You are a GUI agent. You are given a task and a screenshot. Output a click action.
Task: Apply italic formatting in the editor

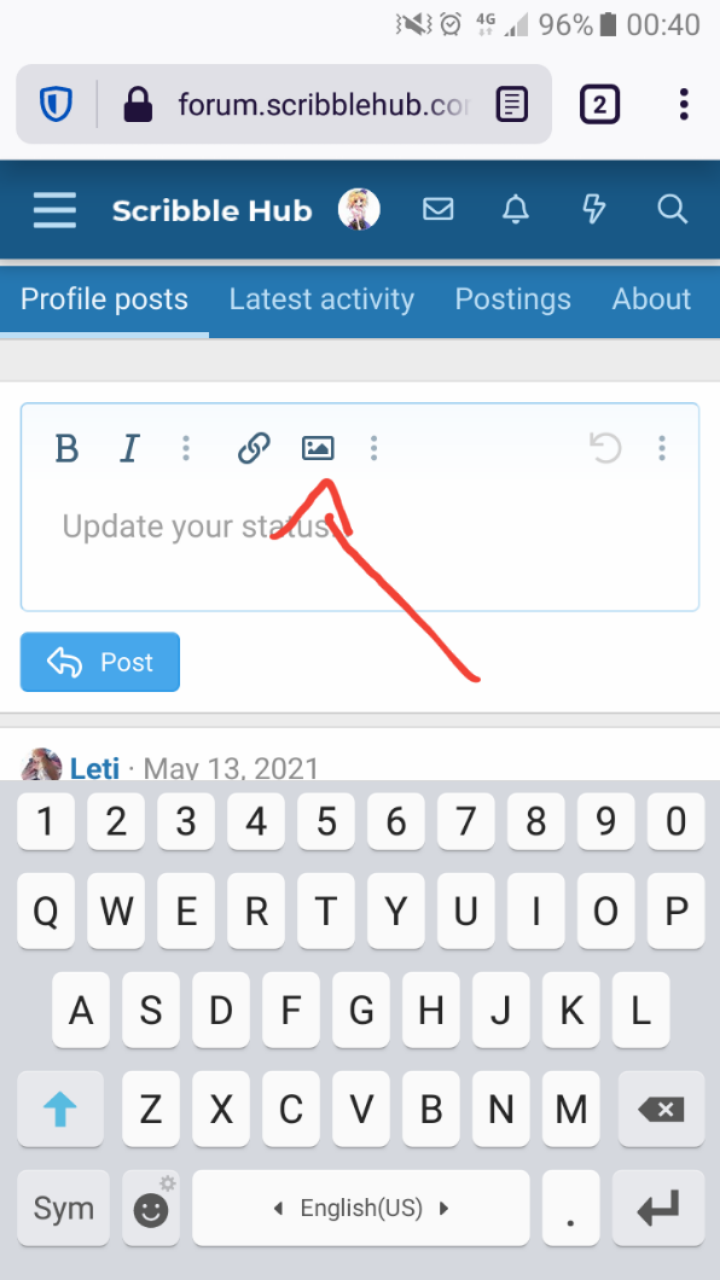pyautogui.click(x=129, y=449)
